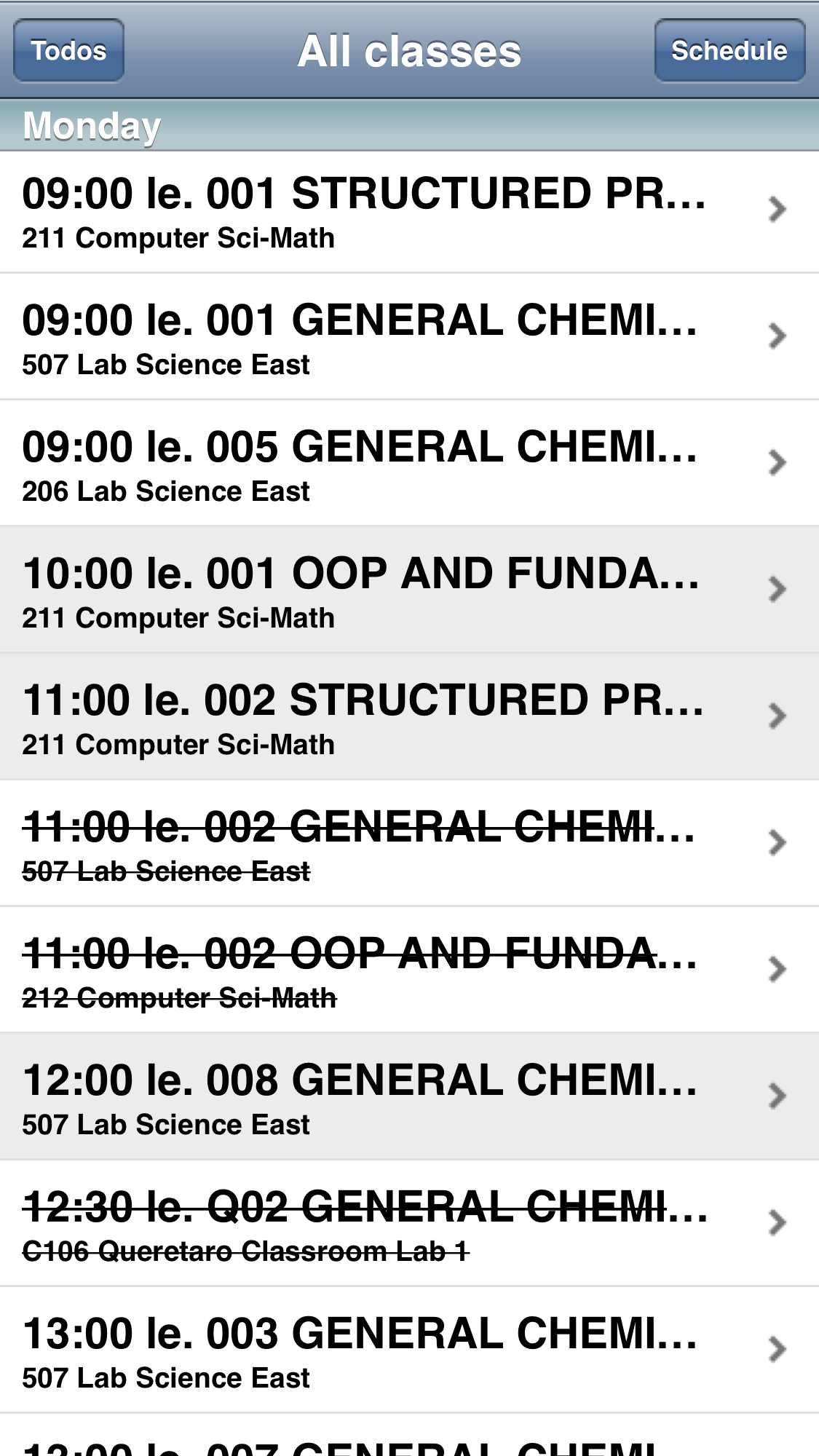
Task: Select 13:00 le. 003 General Chemi… class
Action: click(x=409, y=1350)
